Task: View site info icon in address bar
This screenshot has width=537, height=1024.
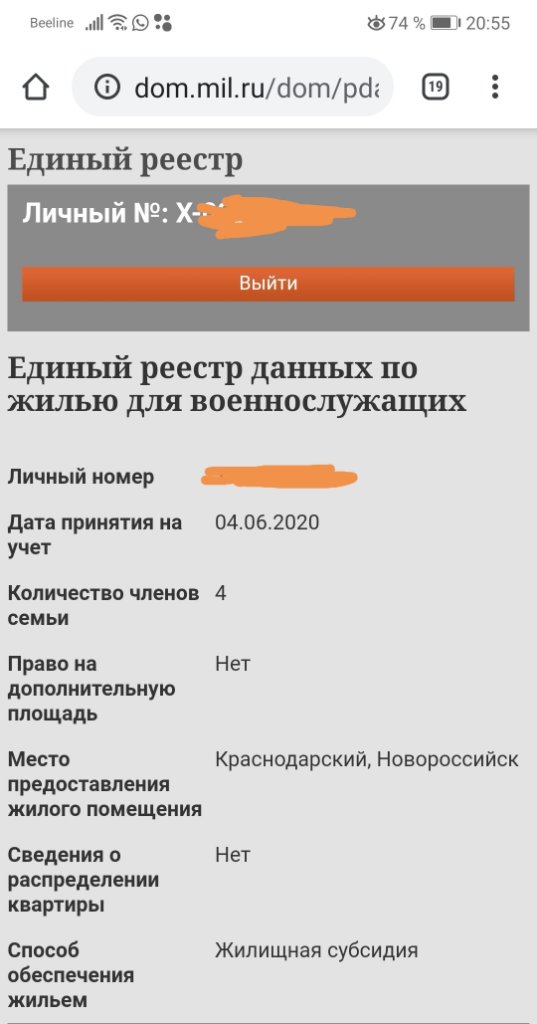Action: (107, 87)
